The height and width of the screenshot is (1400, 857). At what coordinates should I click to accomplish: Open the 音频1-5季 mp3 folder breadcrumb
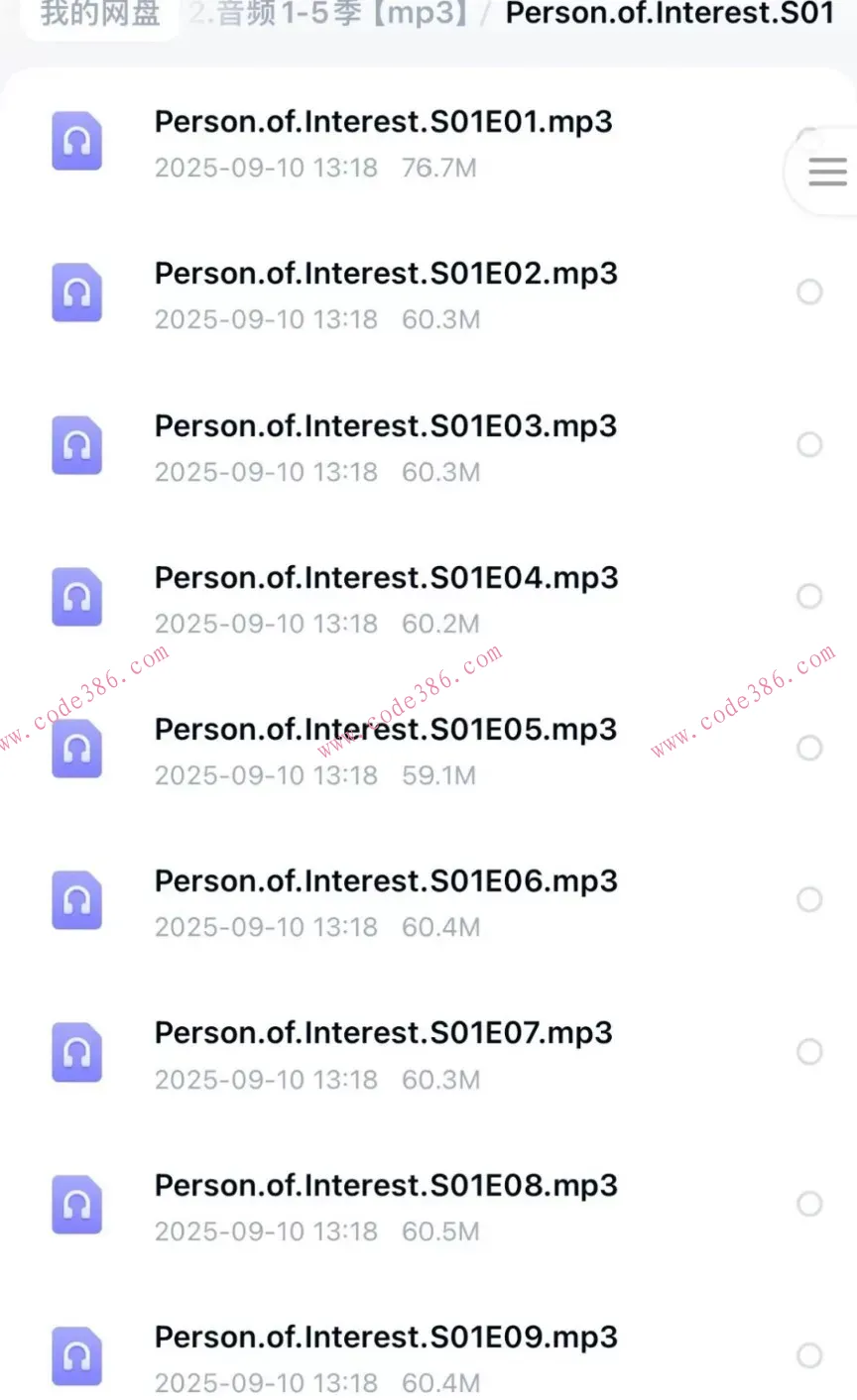point(329,14)
